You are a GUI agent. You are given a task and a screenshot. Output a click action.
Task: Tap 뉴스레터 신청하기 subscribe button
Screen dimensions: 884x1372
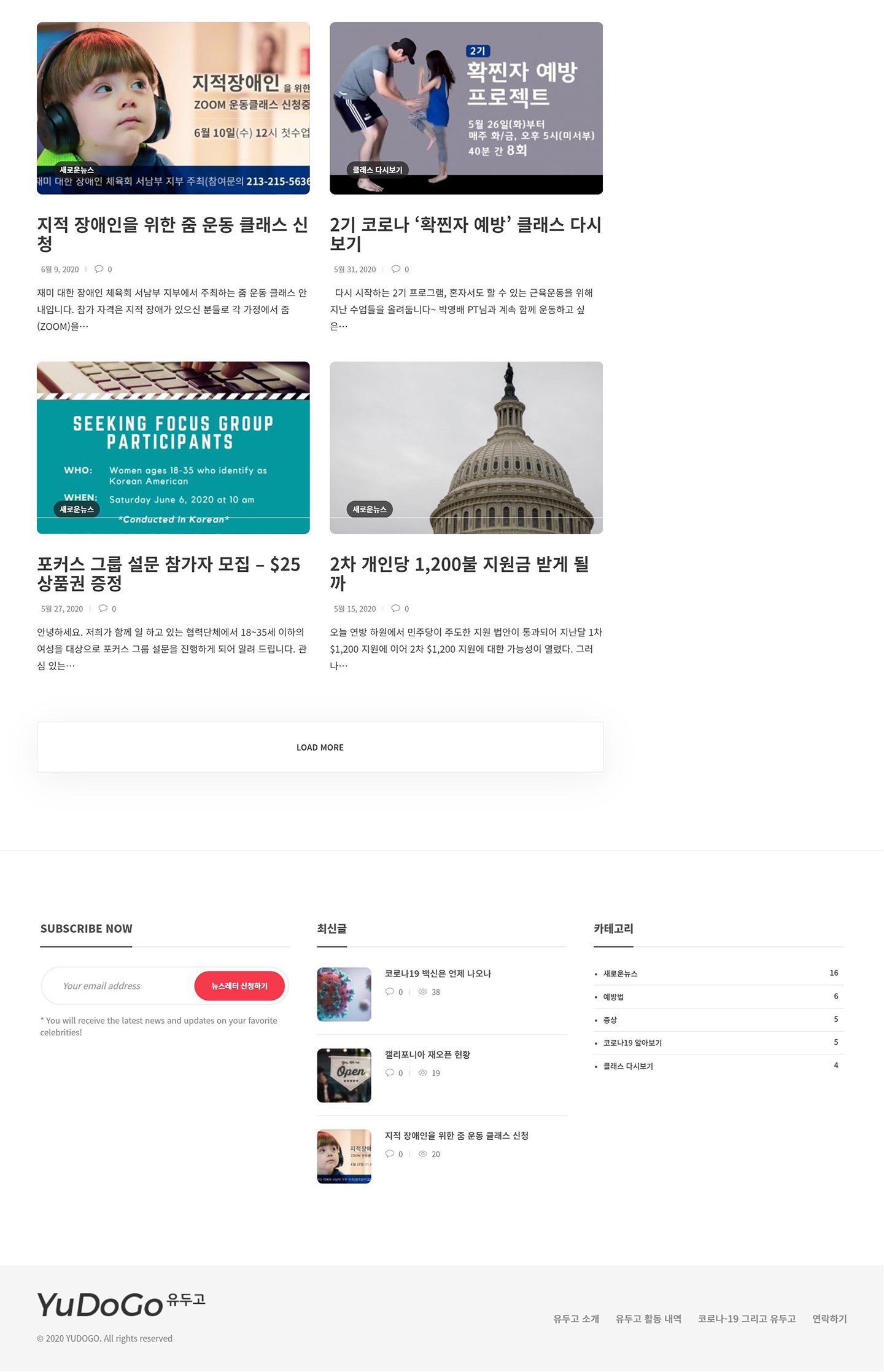(x=239, y=986)
